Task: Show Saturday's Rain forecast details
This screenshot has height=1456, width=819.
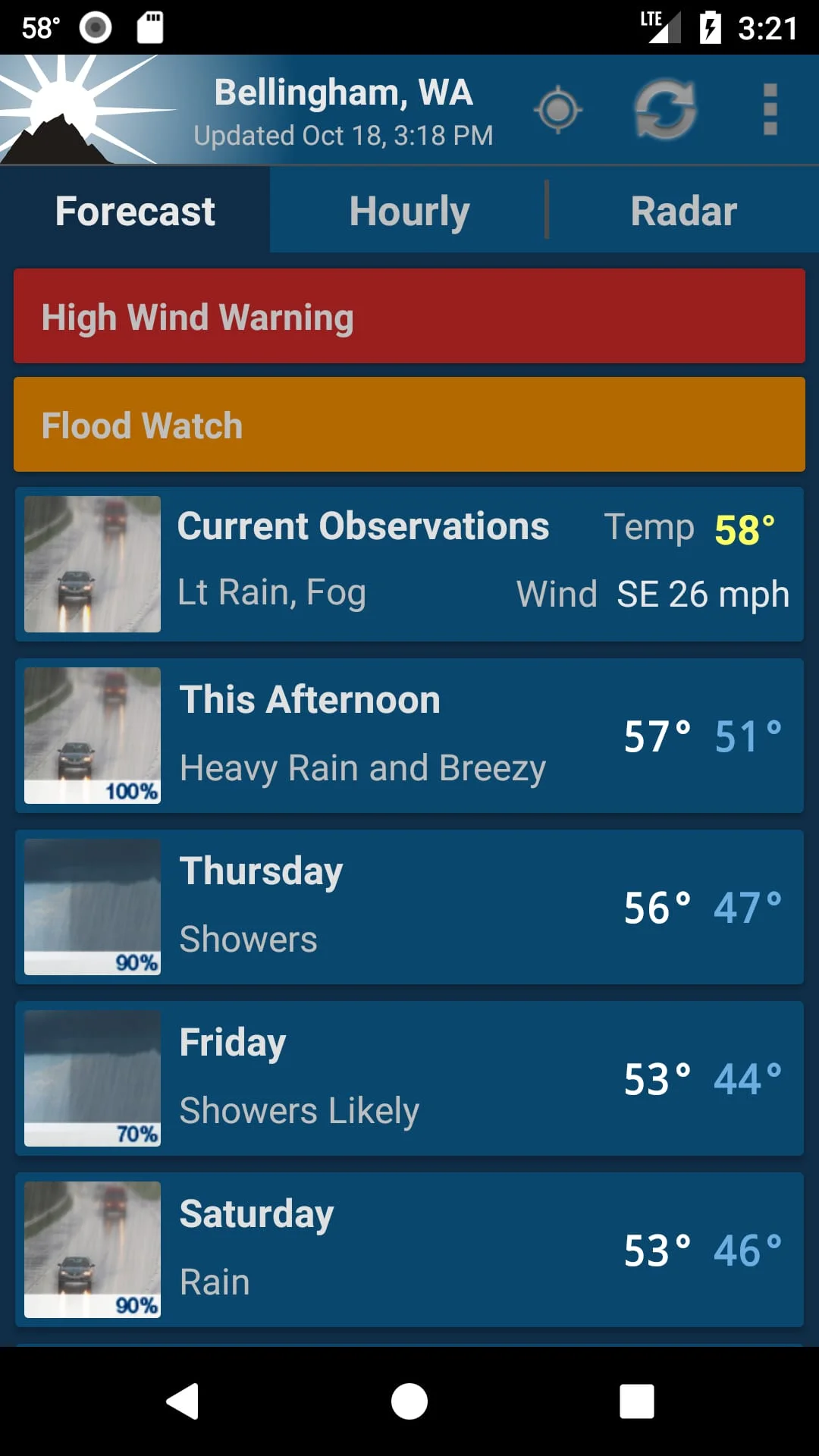Action: click(x=409, y=1250)
